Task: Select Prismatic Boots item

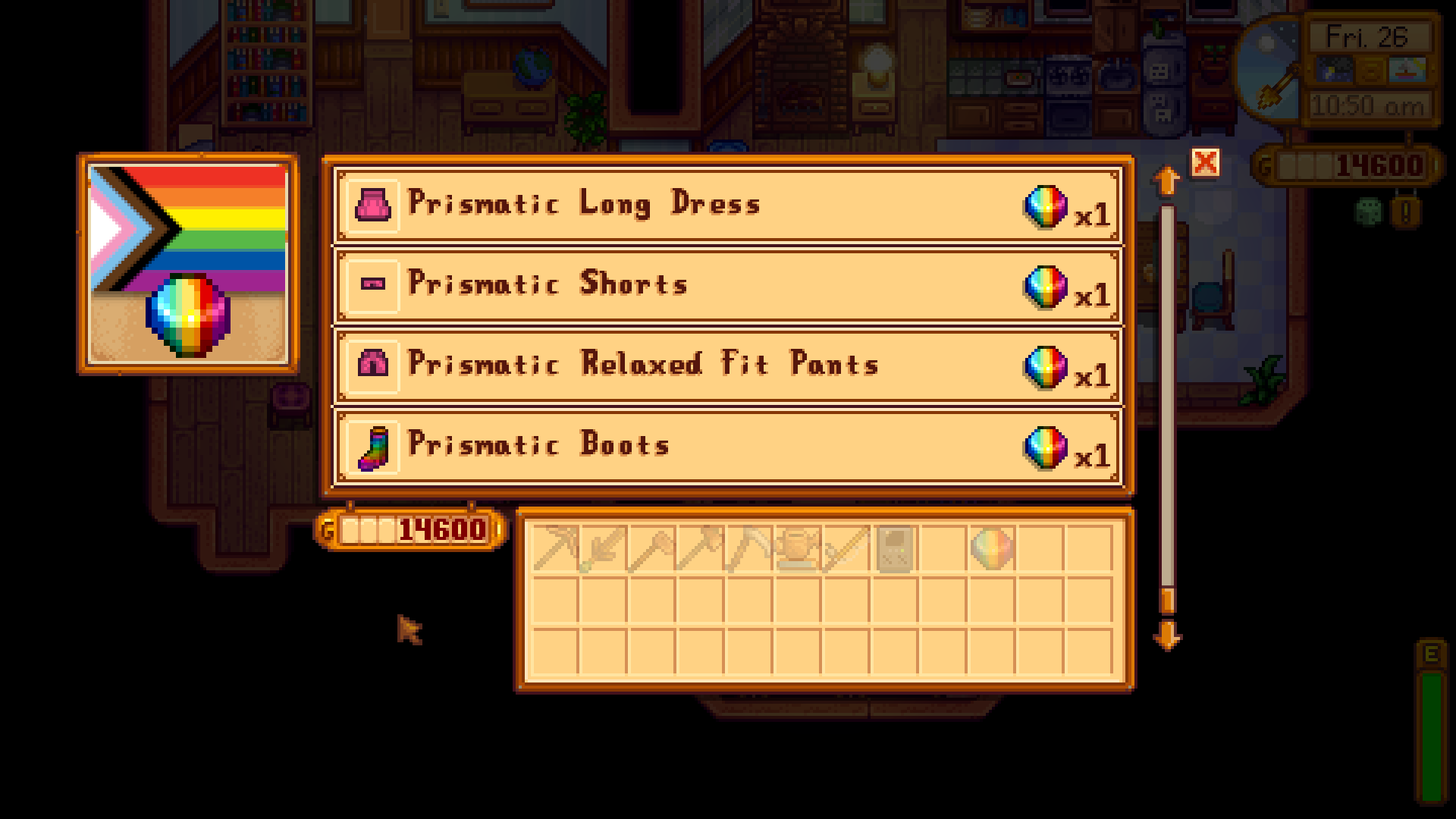Action: tap(726, 446)
